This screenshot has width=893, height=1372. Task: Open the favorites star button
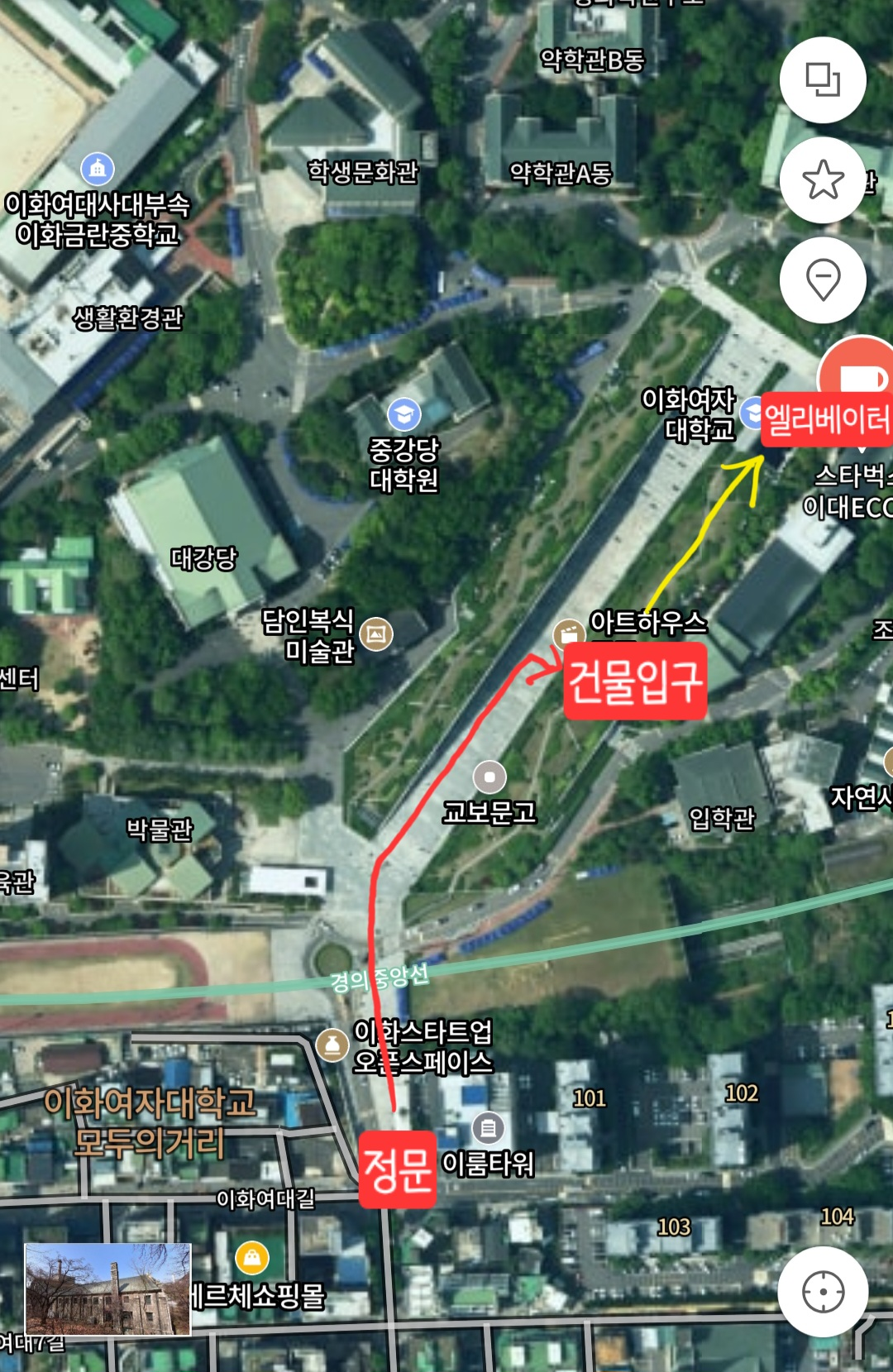pyautogui.click(x=823, y=179)
